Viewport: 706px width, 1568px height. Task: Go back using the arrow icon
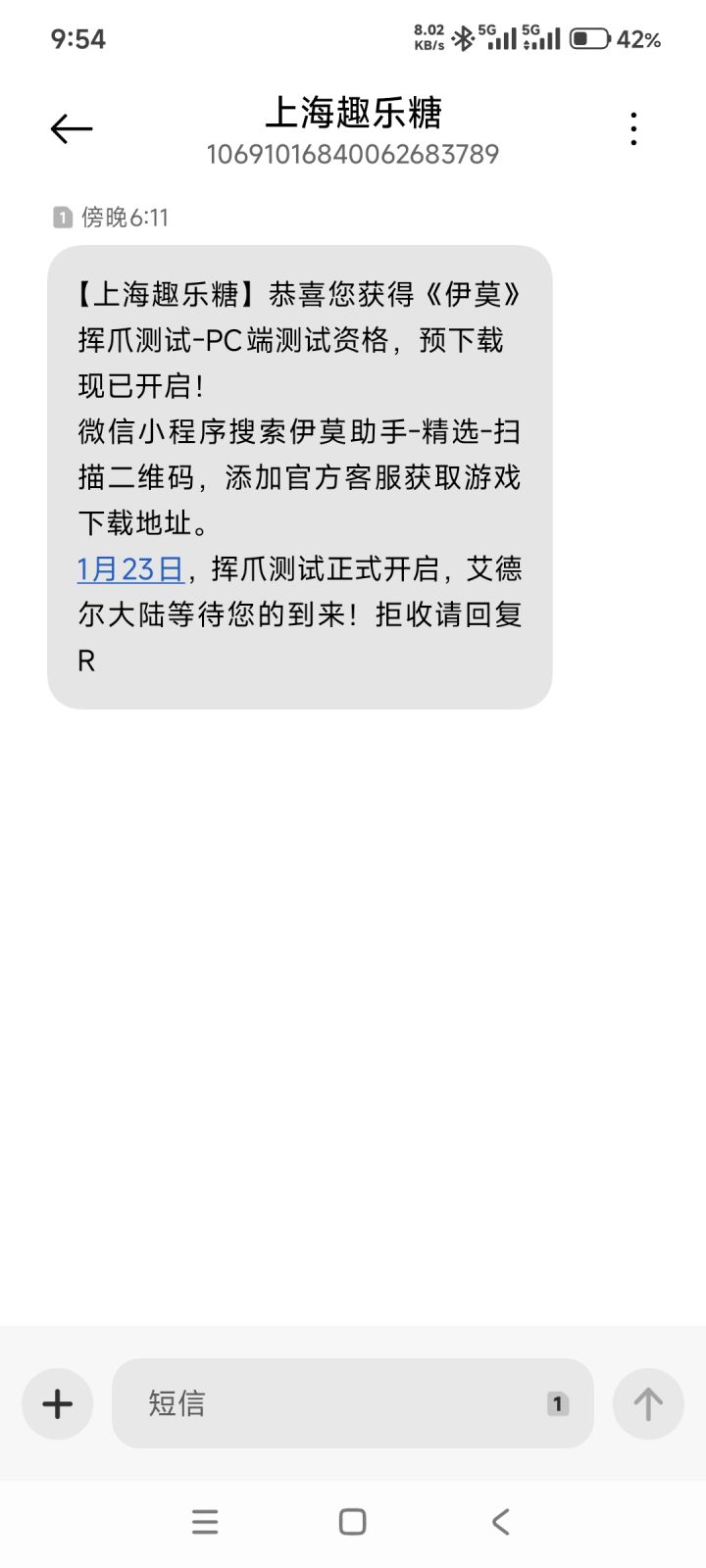point(72,129)
